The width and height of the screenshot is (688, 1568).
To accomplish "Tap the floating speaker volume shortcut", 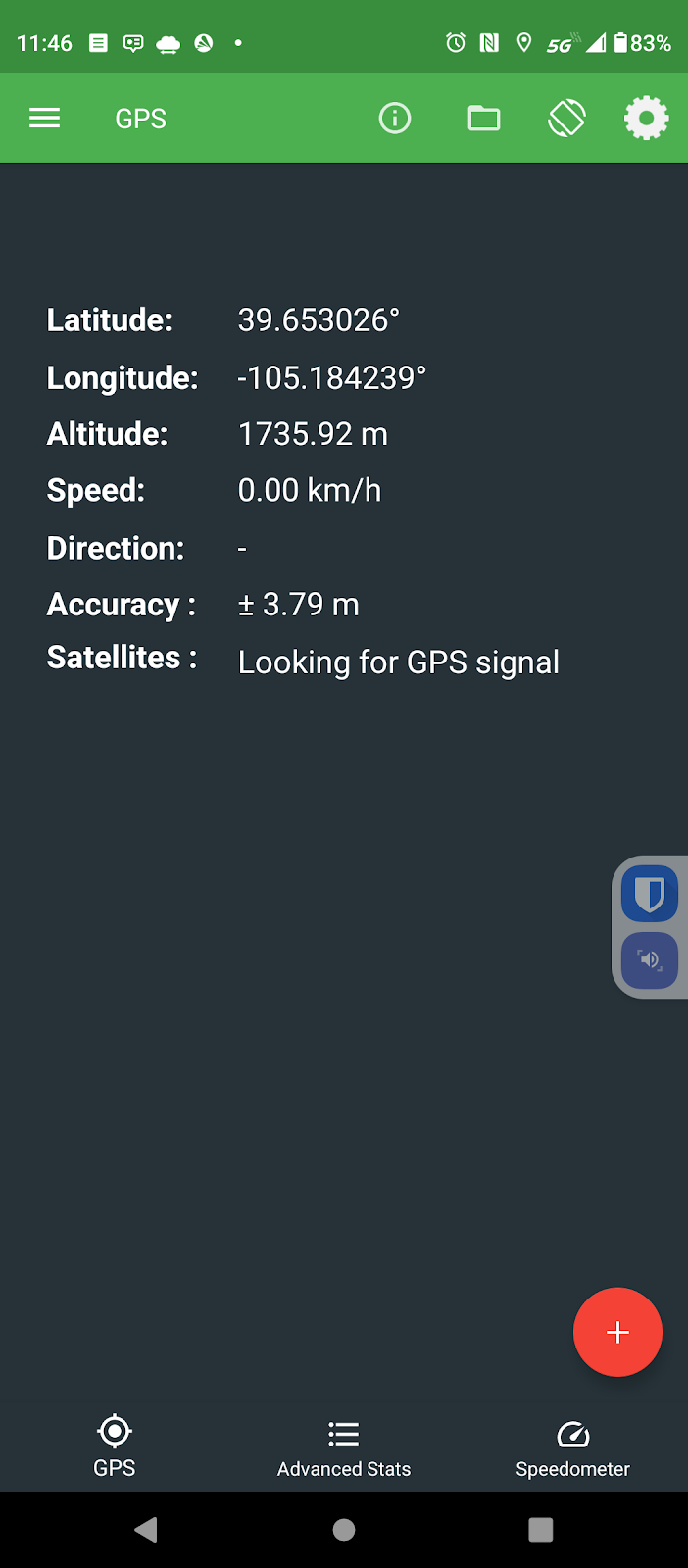I will point(650,960).
